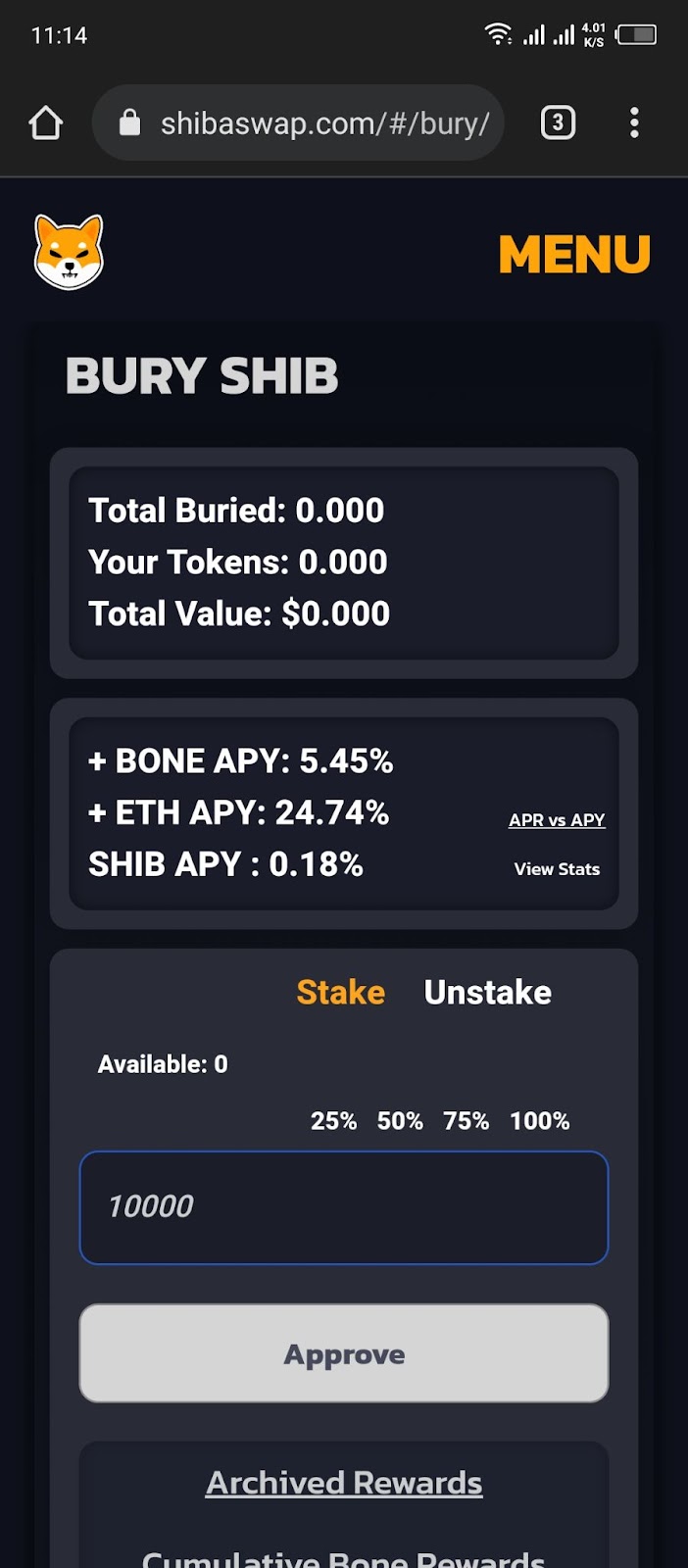688x1568 pixels.
Task: Select 100% of available balance
Action: pos(539,1120)
